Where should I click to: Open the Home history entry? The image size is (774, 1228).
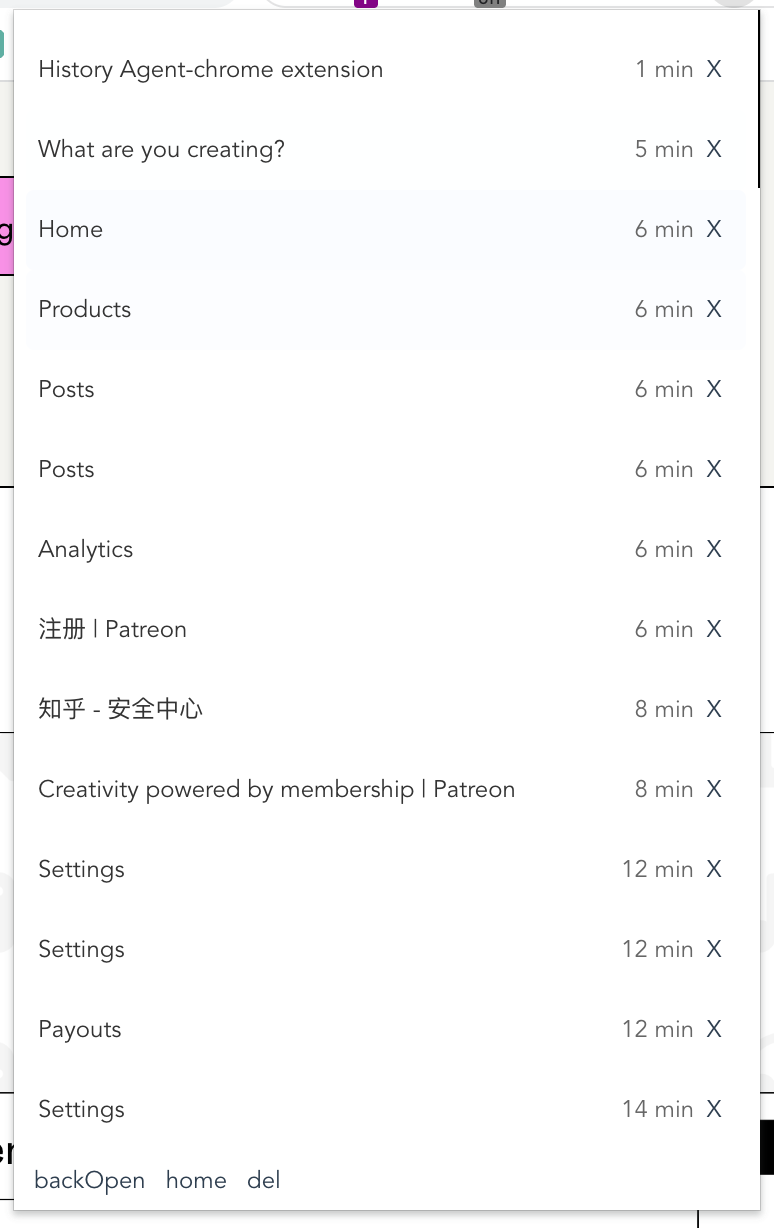[70, 230]
